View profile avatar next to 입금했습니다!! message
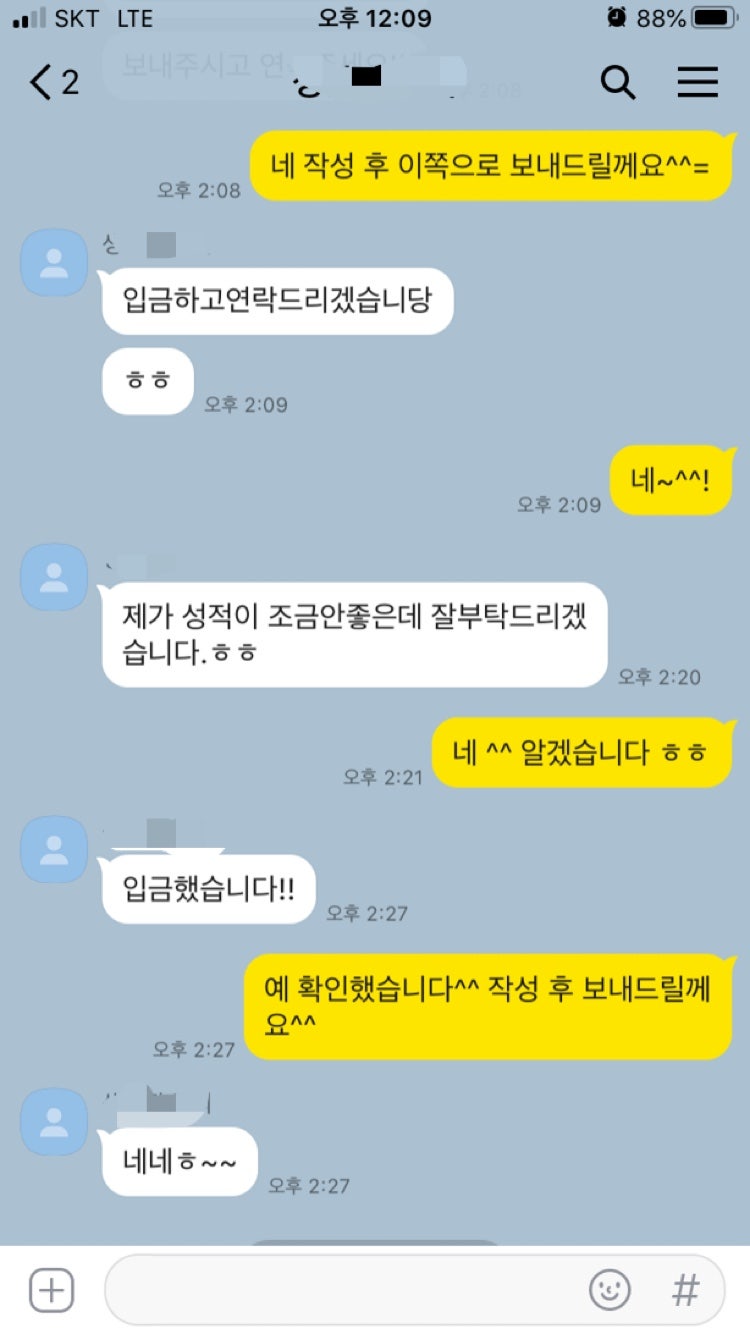The image size is (750, 1334). 54,849
